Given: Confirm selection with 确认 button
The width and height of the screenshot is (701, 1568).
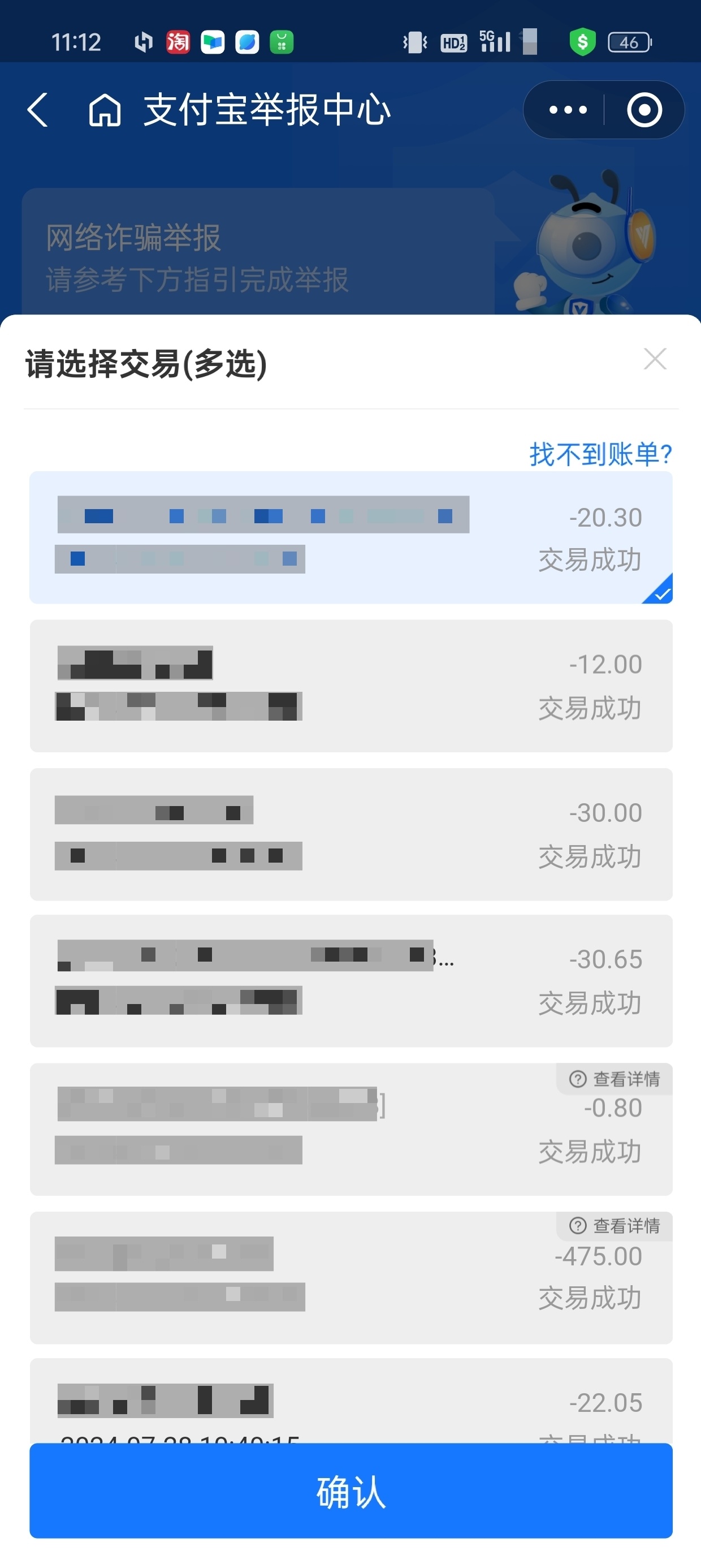Looking at the screenshot, I should click(350, 1491).
